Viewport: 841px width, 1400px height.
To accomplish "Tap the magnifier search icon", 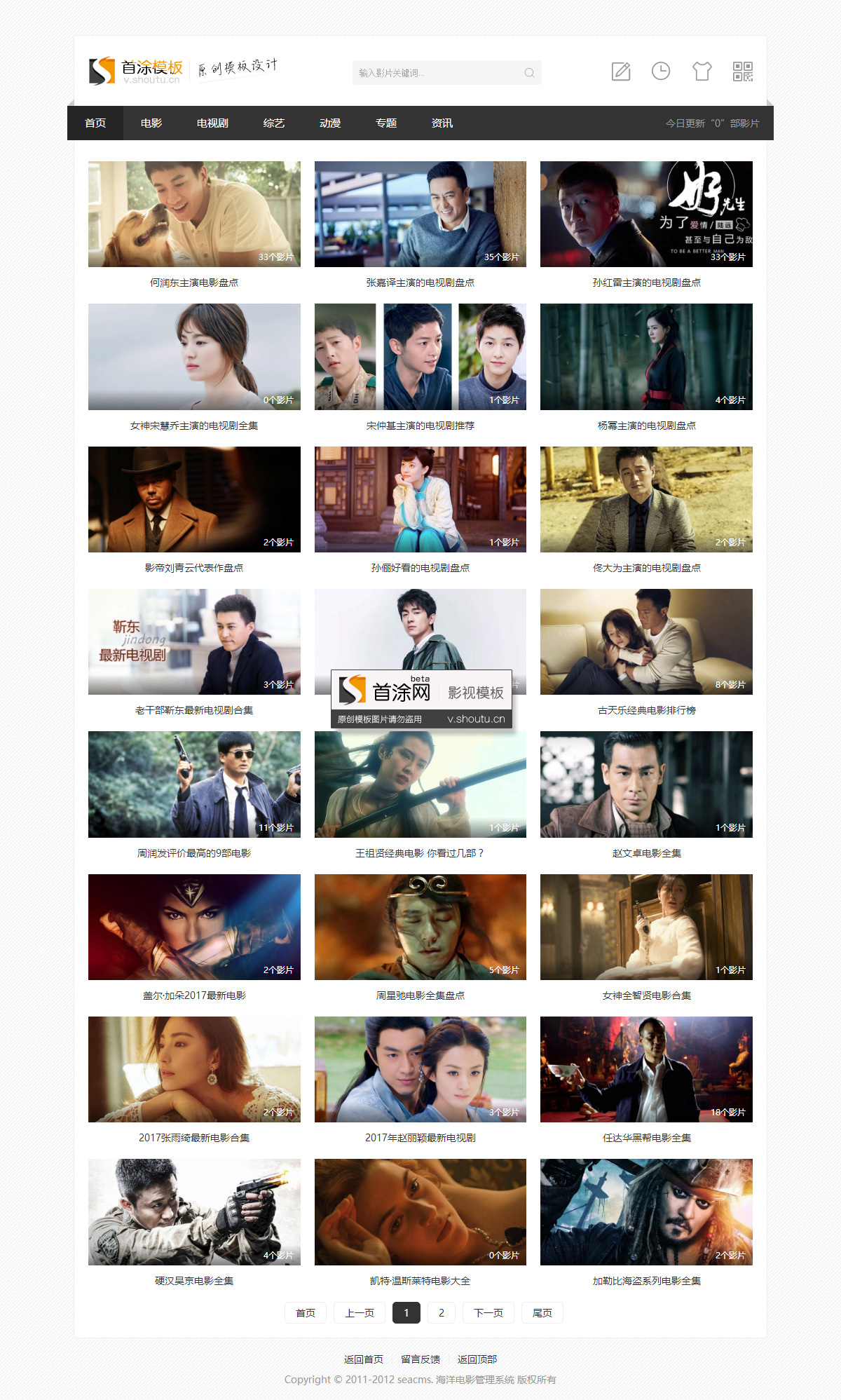I will [x=529, y=73].
